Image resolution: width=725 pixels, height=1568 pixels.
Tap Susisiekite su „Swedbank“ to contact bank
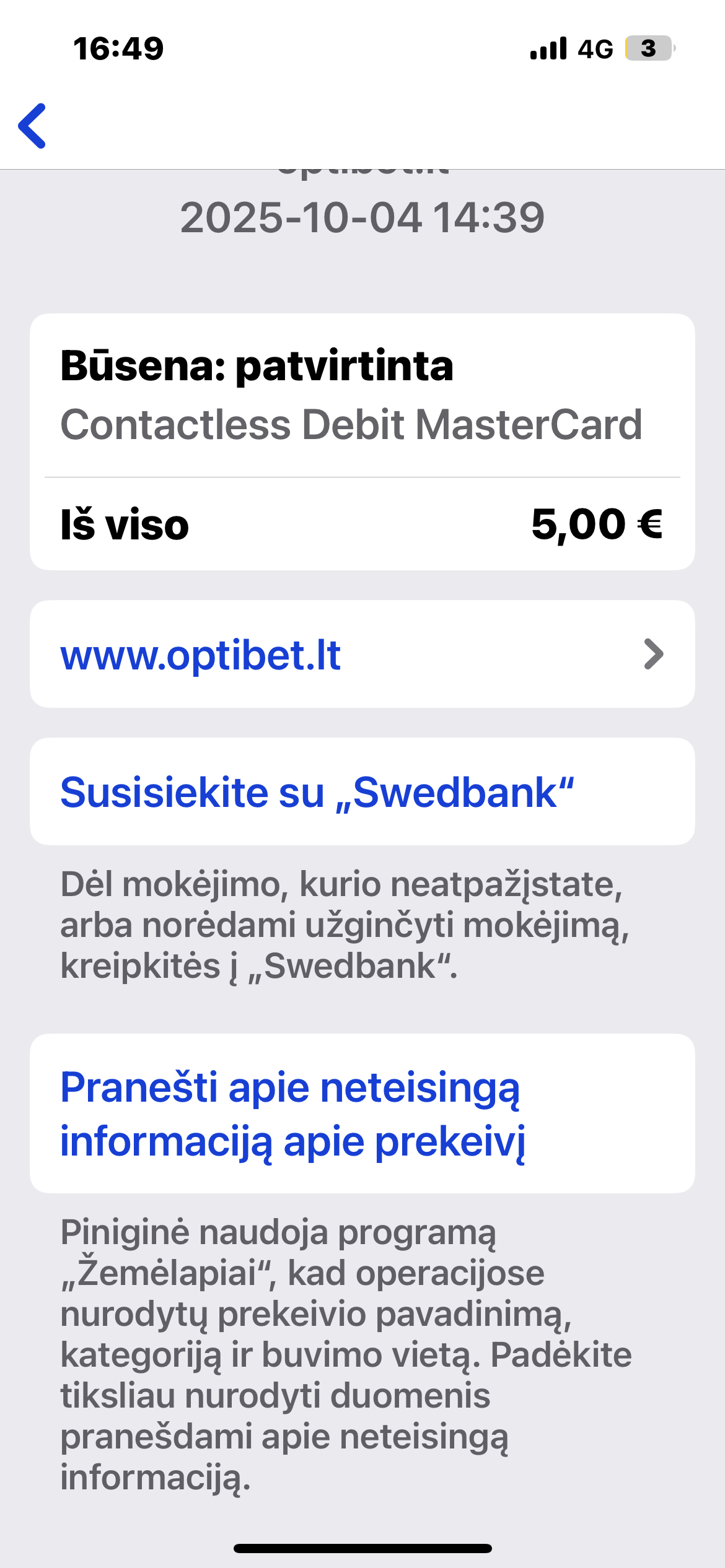click(x=362, y=791)
